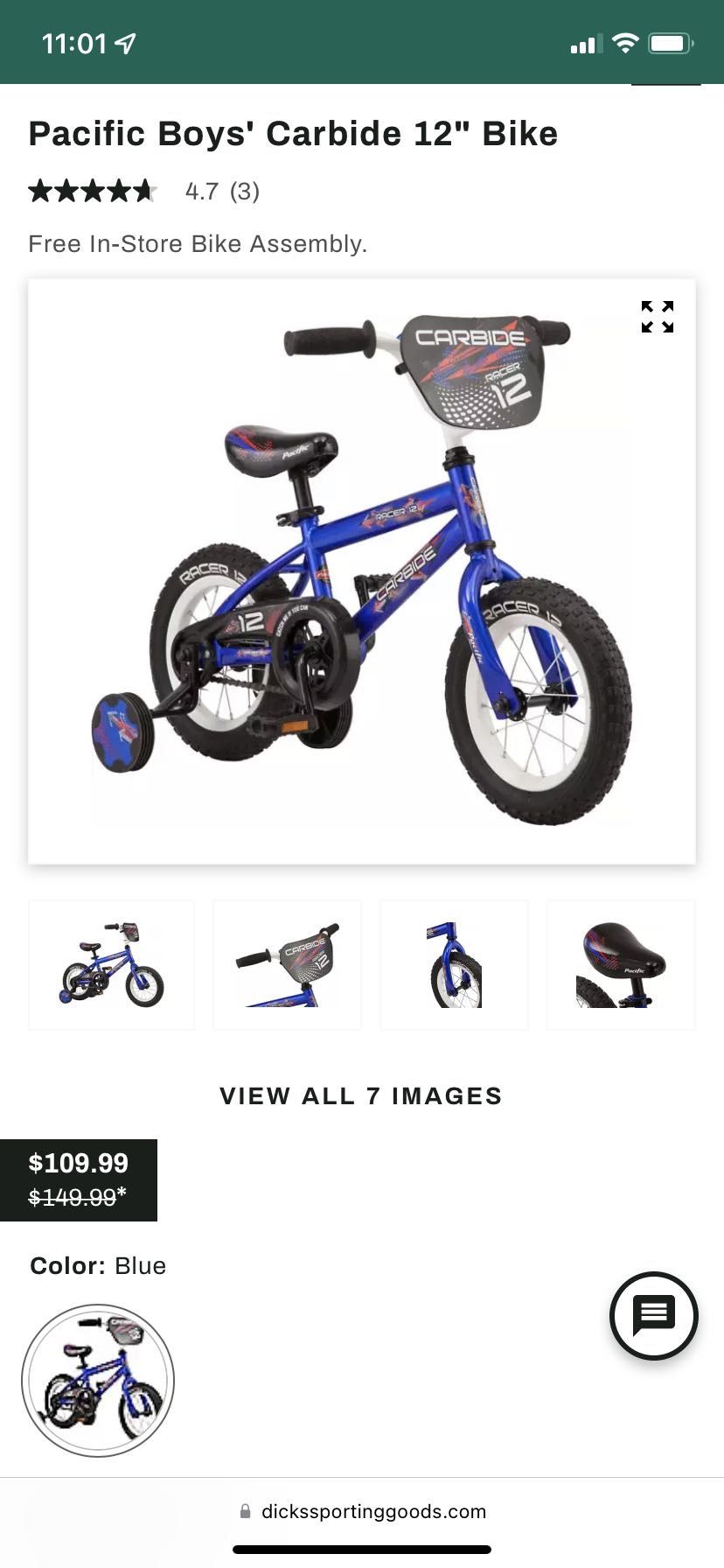Select the full side-view bike thumbnail
The image size is (724, 1568).
(x=111, y=964)
